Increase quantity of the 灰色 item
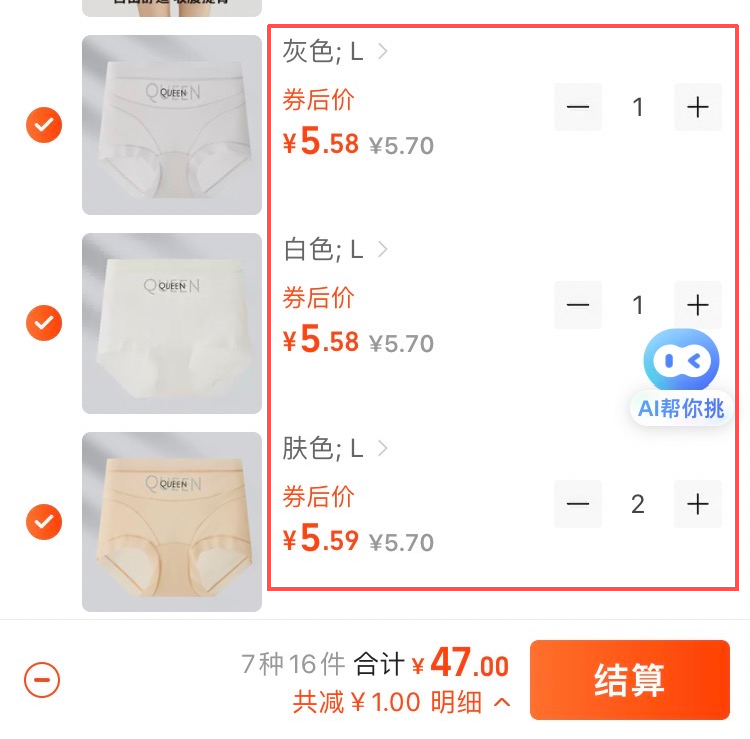Viewport: 750px width, 739px height. (697, 107)
